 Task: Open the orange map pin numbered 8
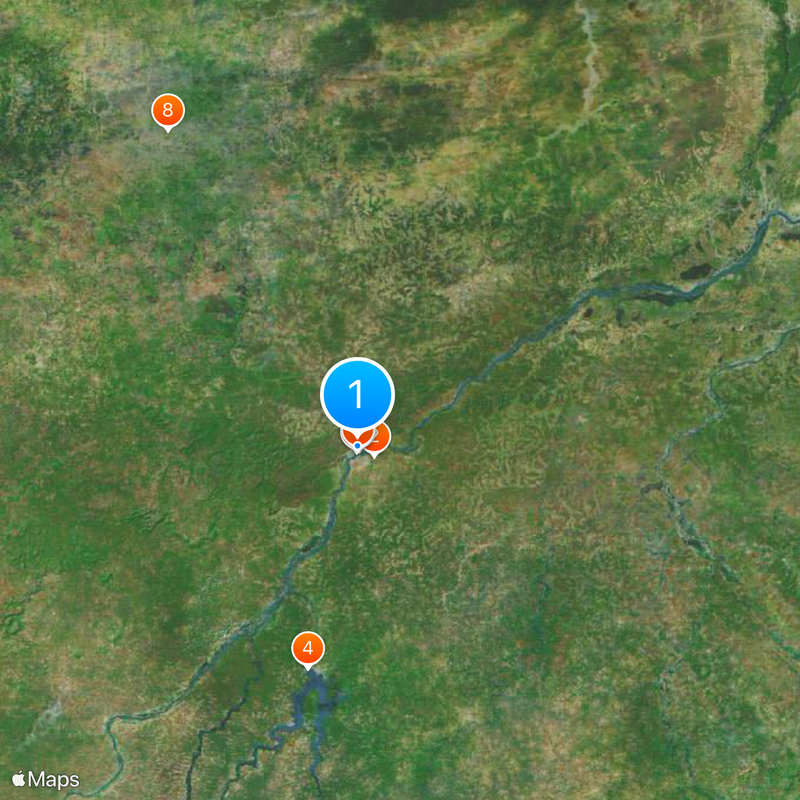click(x=167, y=111)
